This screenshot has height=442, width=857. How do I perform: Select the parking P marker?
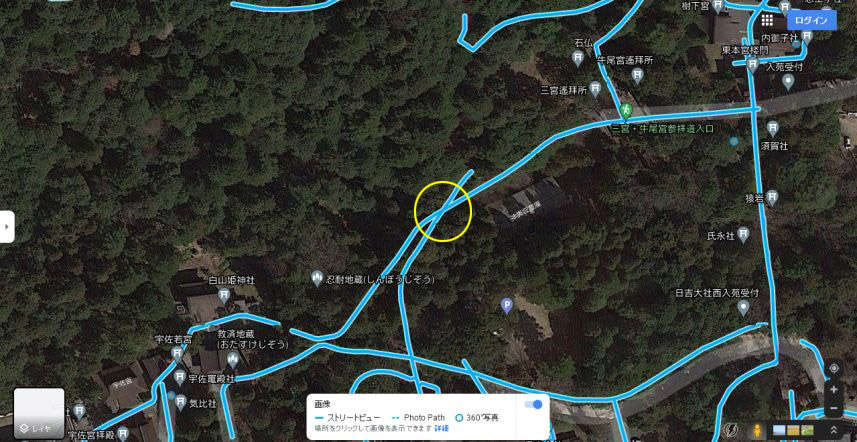click(x=506, y=305)
